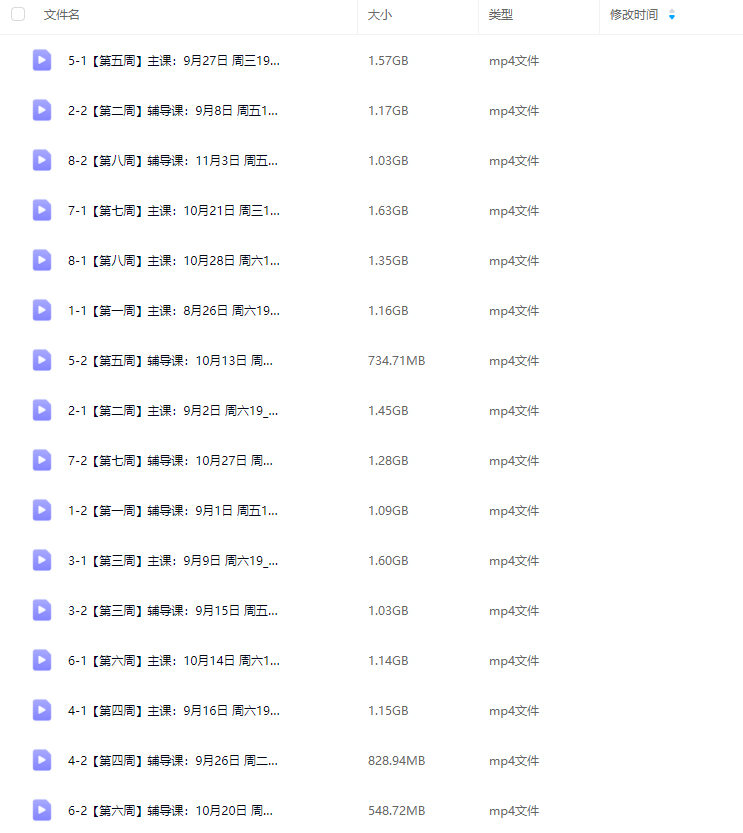This screenshot has width=743, height=833.
Task: Play 4-2【第四周】辅导课 9月26日
Action: [x=173, y=761]
